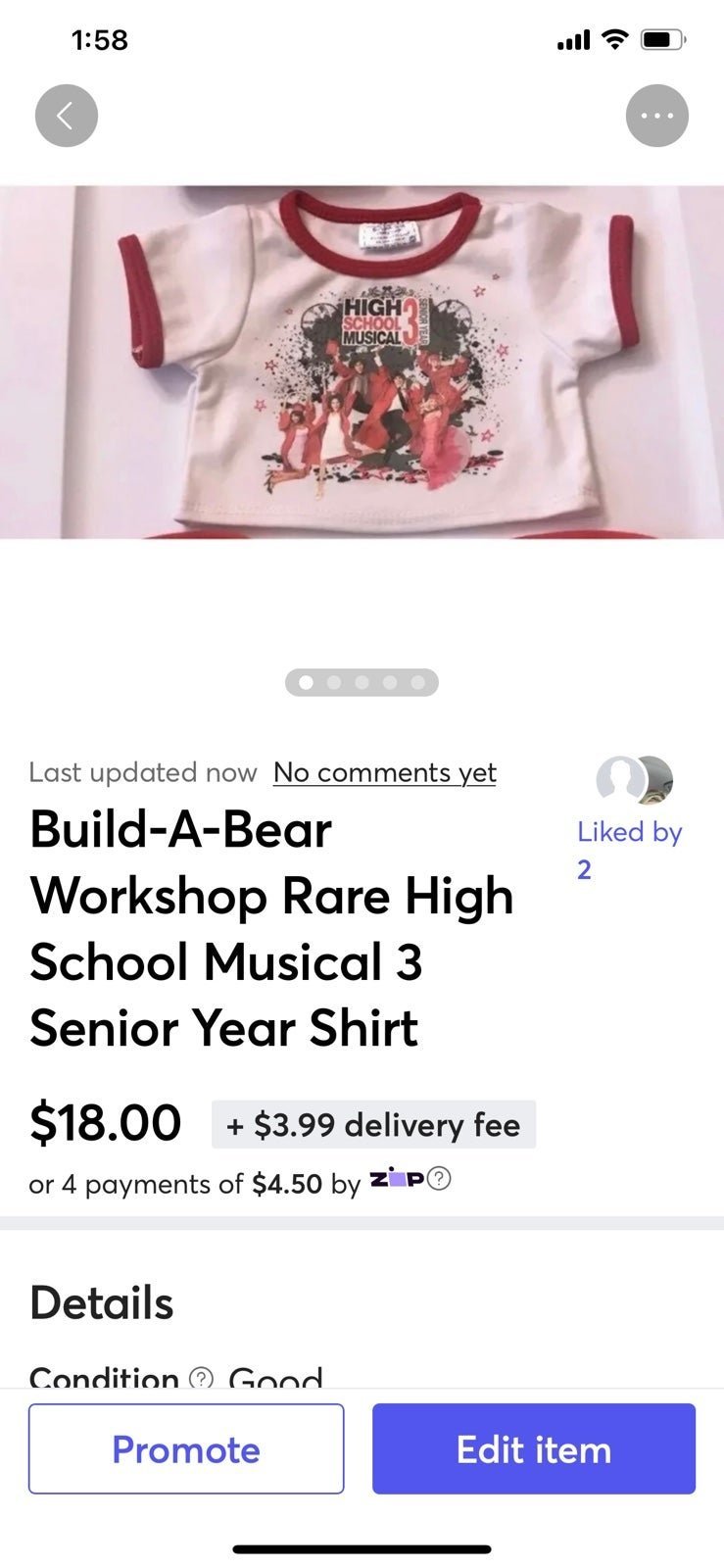Promote this listing

pyautogui.click(x=186, y=1448)
